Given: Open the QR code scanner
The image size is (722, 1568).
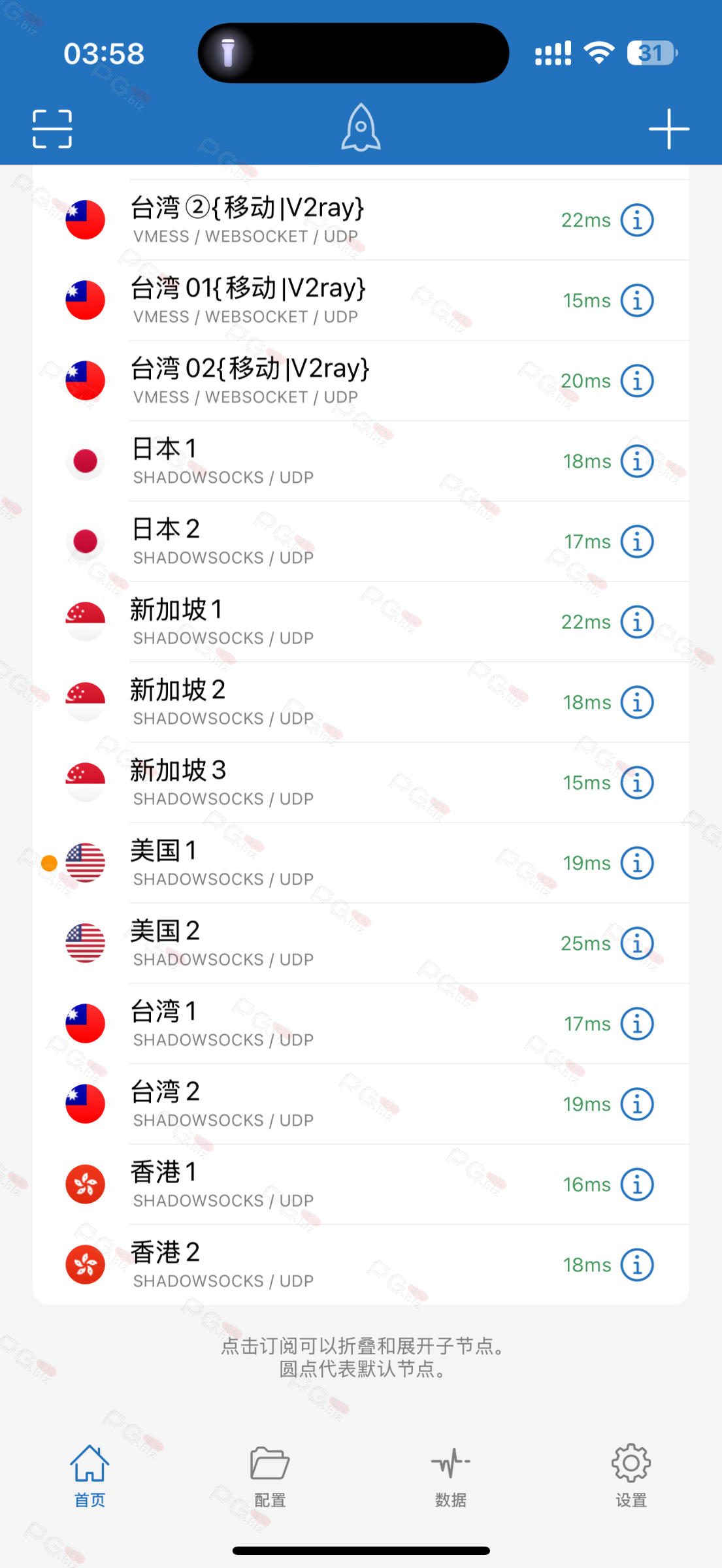Looking at the screenshot, I should (x=52, y=129).
